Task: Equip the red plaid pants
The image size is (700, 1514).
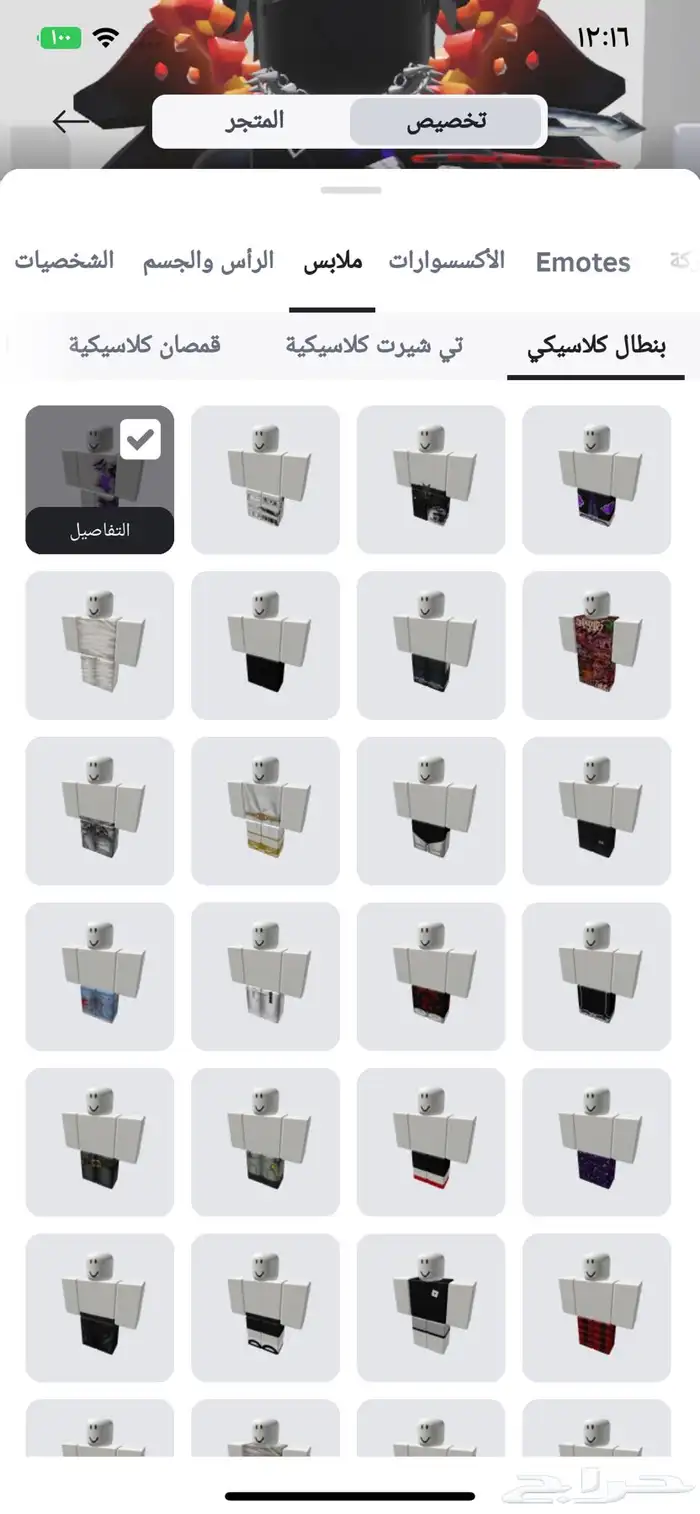Action: click(x=596, y=1308)
